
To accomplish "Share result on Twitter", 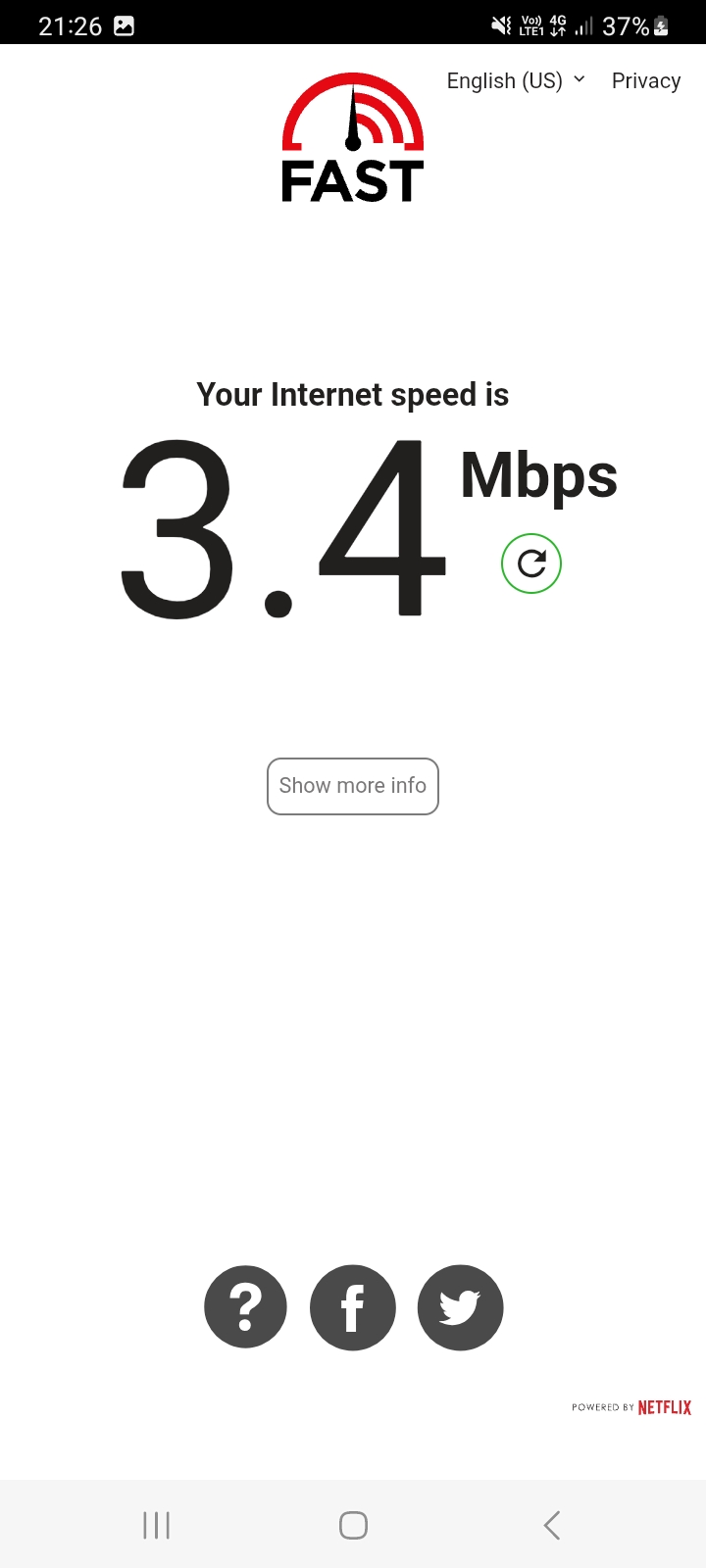I will (460, 1307).
